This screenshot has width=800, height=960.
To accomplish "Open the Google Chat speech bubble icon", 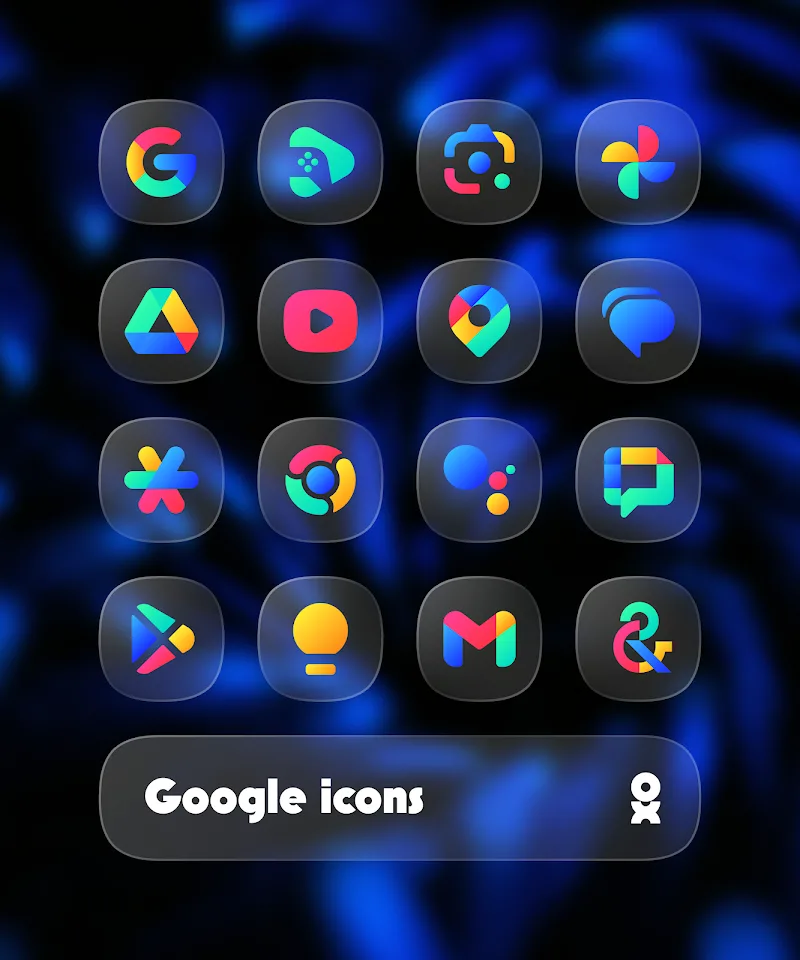I will pyautogui.click(x=637, y=480).
